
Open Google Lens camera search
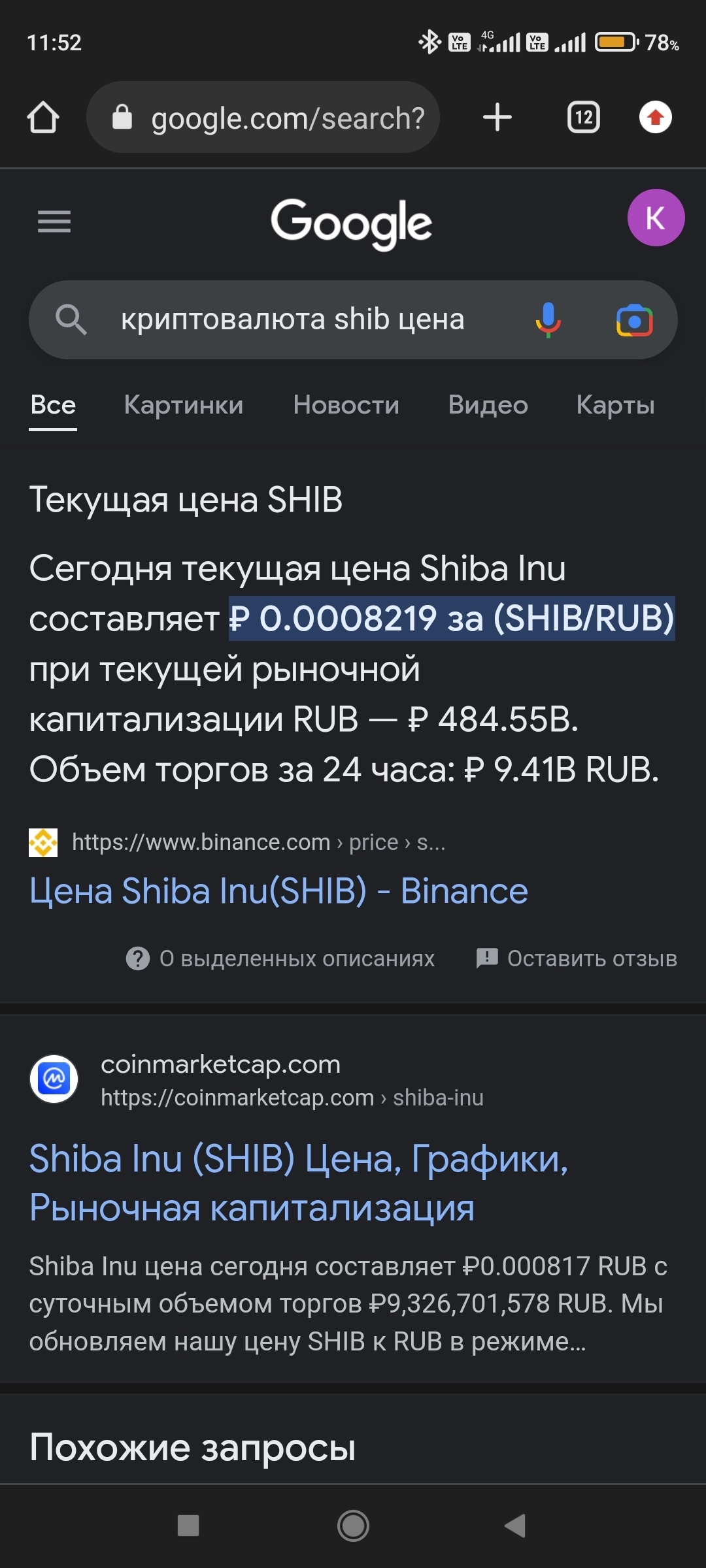(x=634, y=320)
